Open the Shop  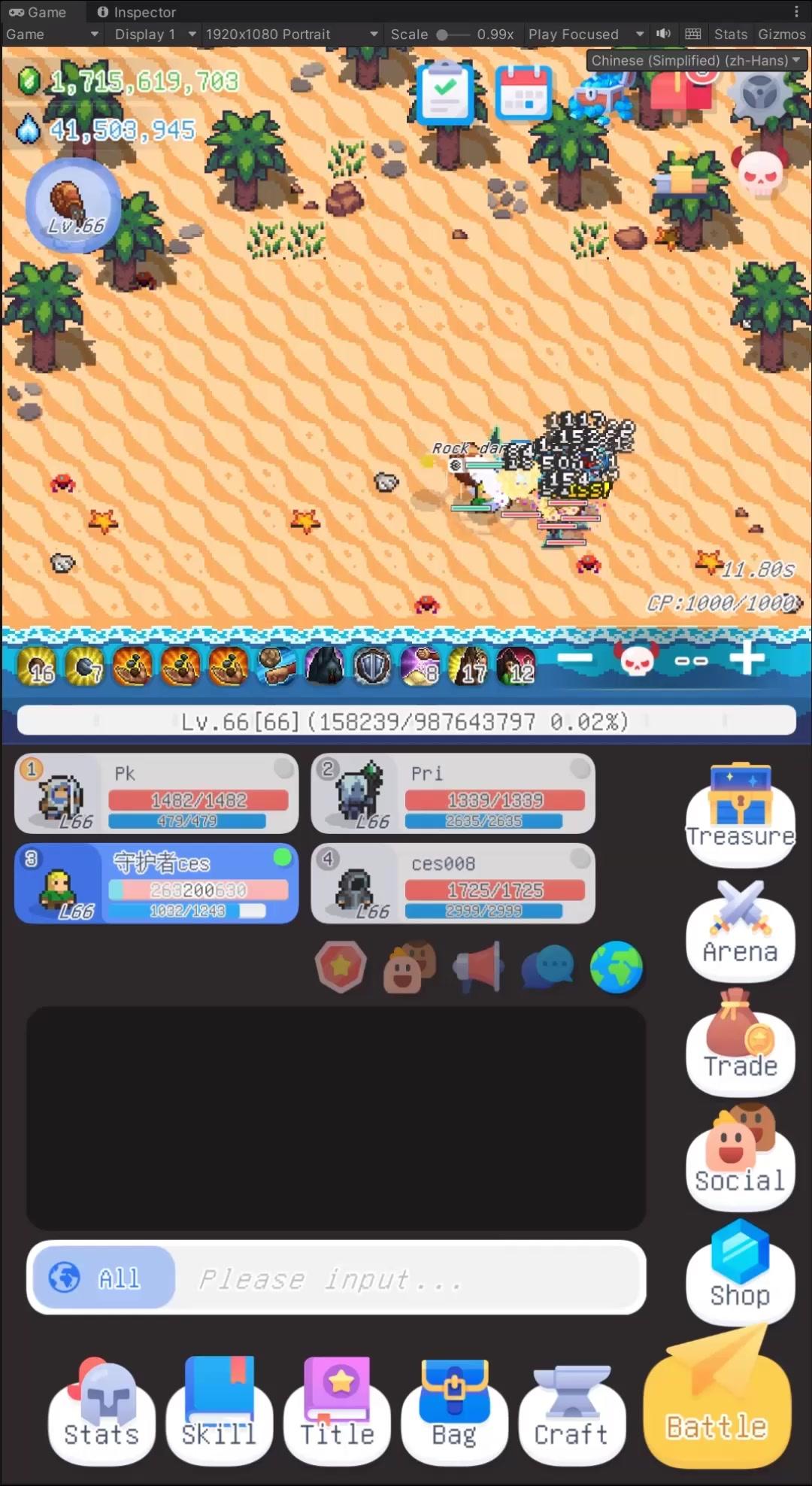740,1271
